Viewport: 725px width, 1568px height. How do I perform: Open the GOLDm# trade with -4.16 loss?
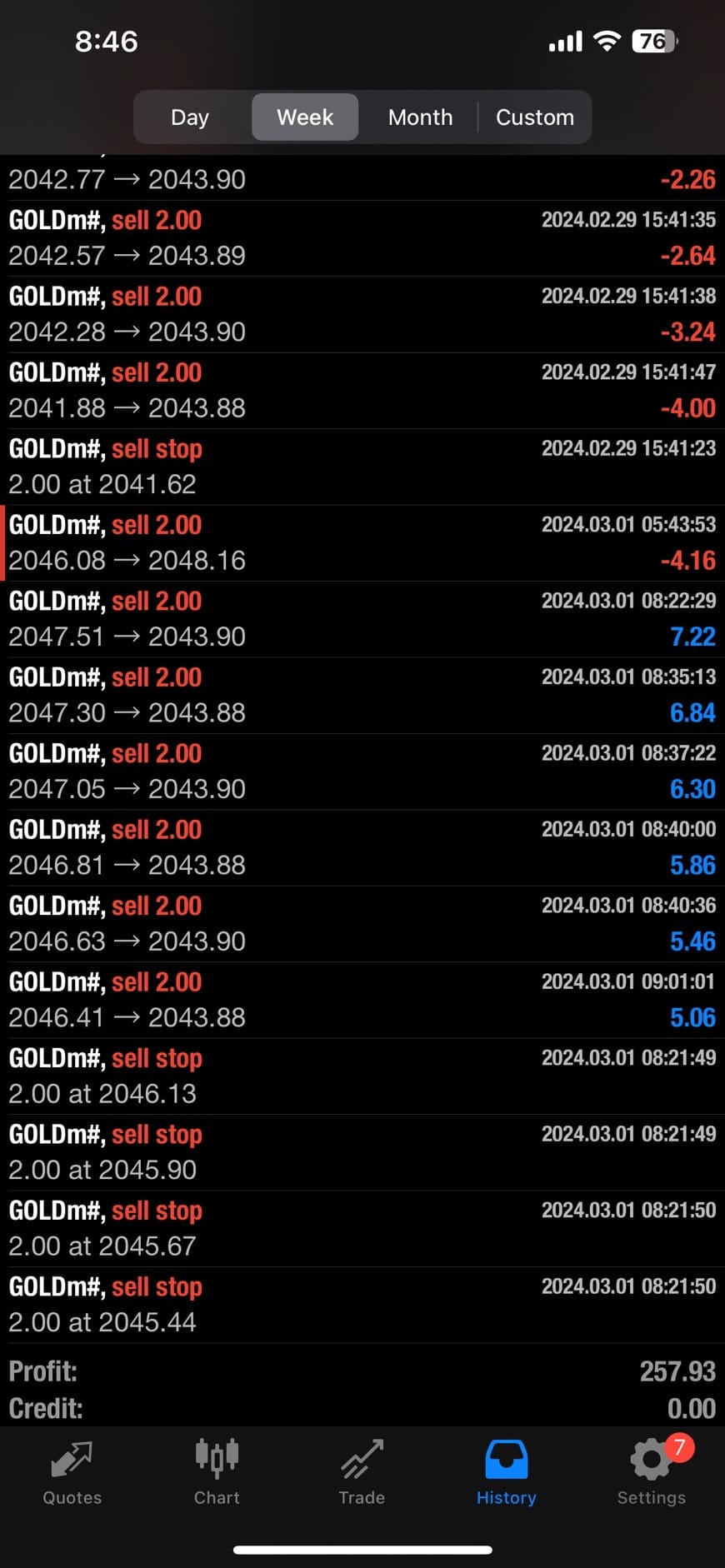click(362, 543)
